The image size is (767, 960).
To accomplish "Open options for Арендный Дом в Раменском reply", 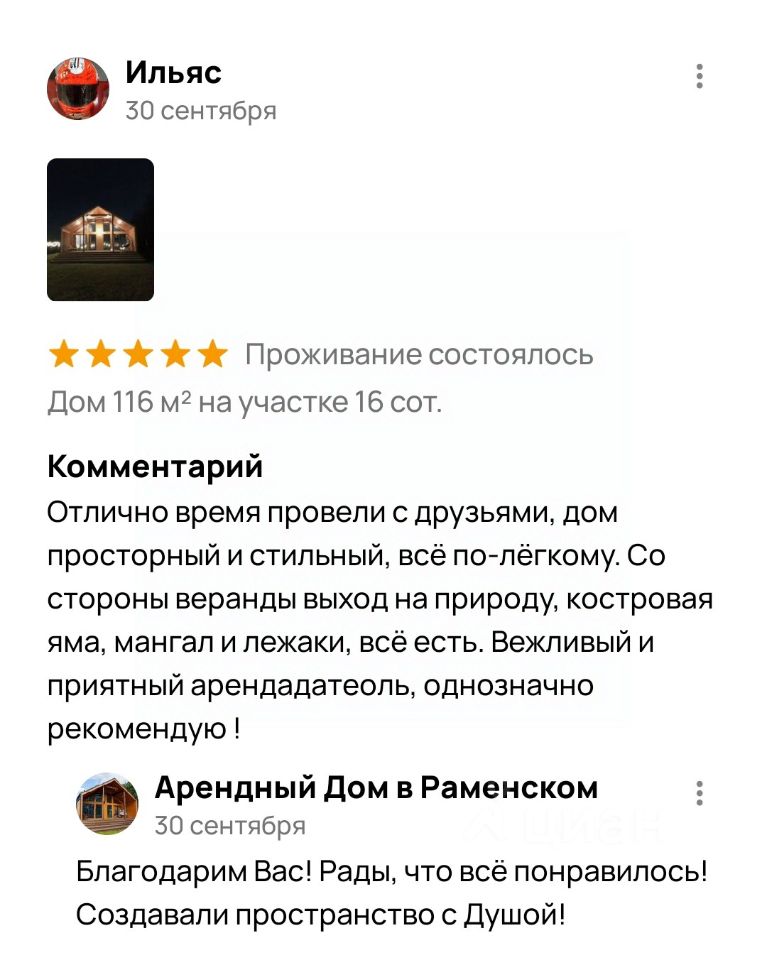I will coord(699,793).
